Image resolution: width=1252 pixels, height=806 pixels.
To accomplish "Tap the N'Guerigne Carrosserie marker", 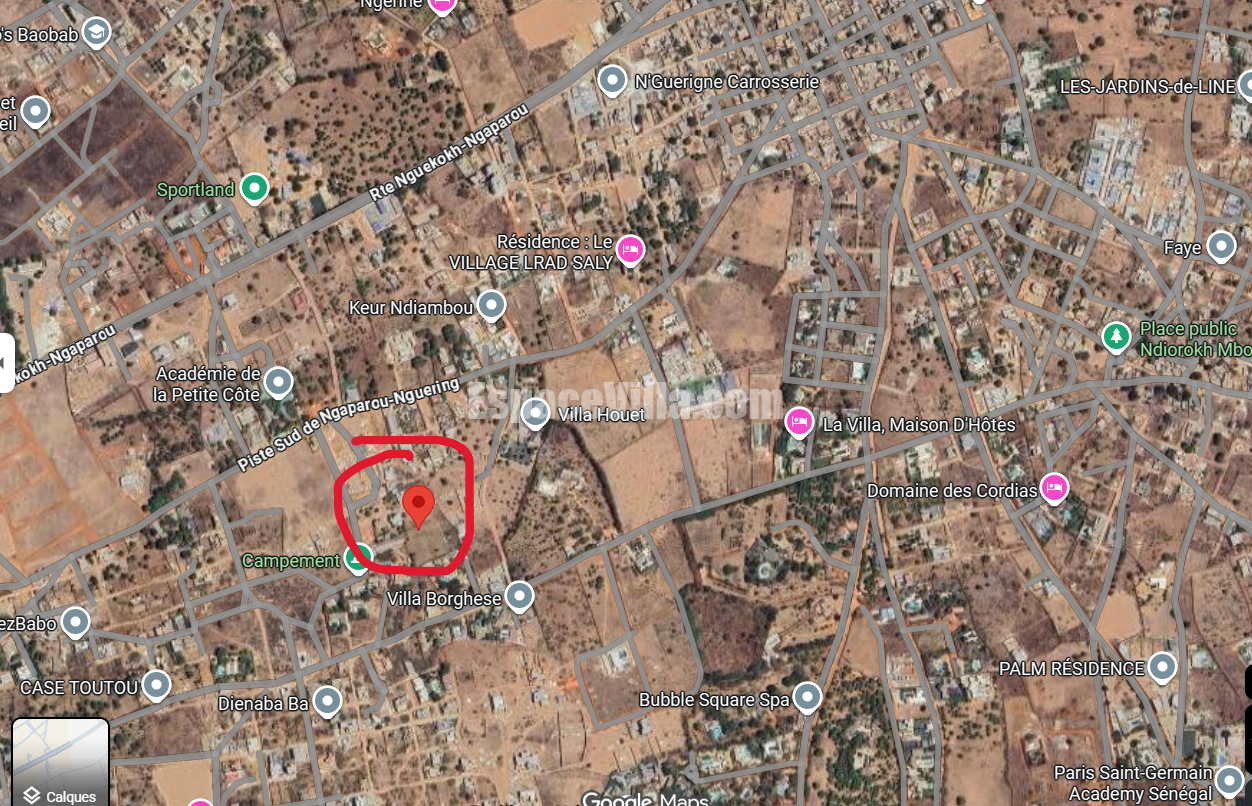I will (x=612, y=80).
